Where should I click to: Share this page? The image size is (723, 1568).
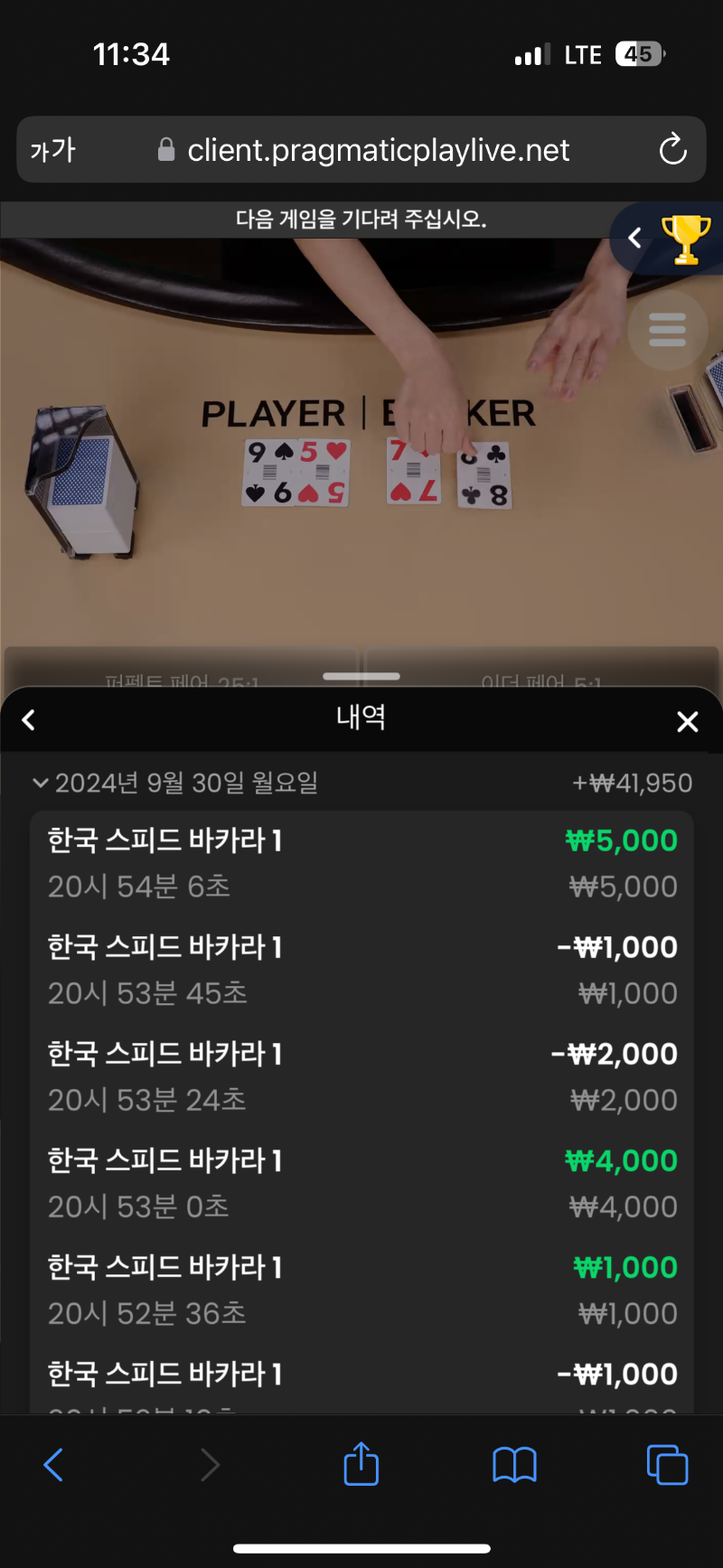click(361, 1463)
